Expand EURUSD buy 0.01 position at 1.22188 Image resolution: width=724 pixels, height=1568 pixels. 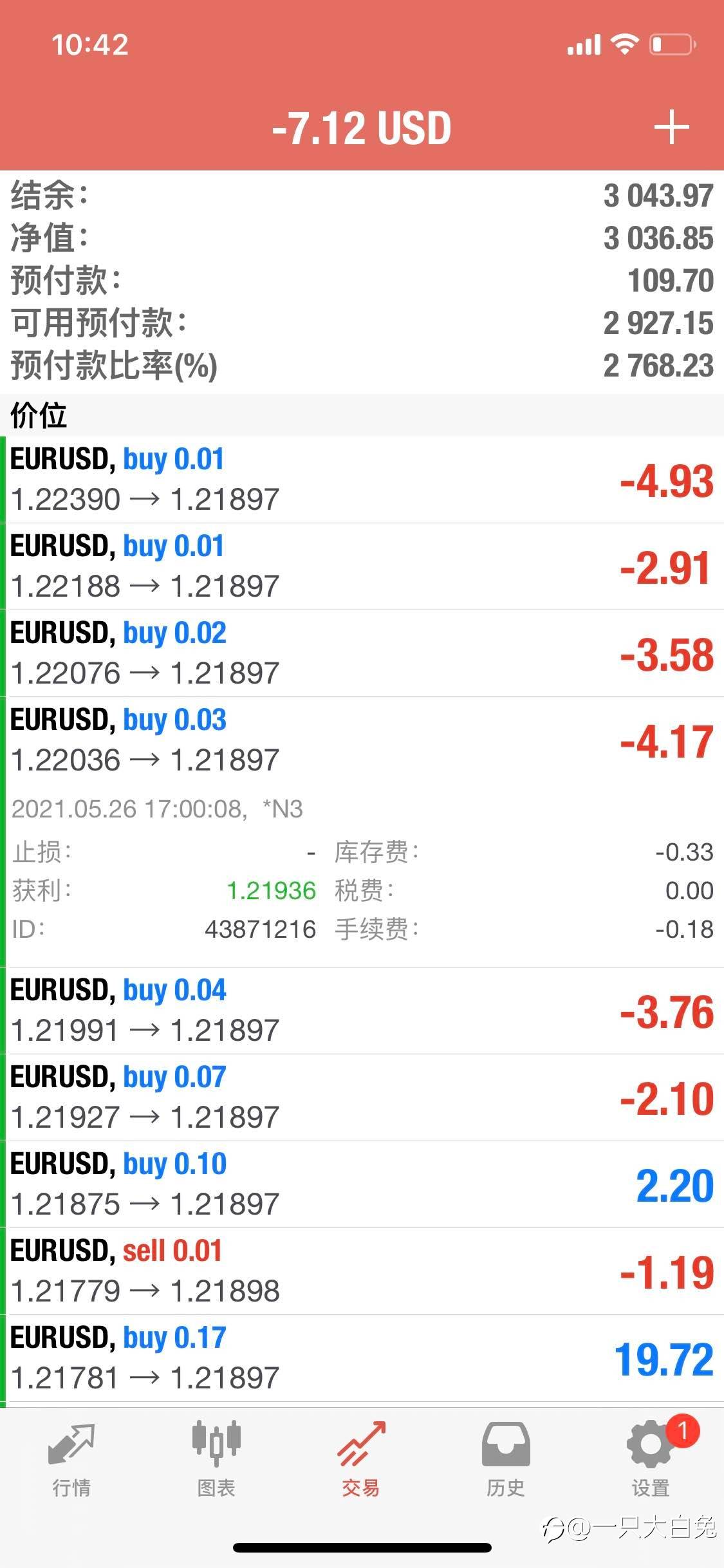[362, 566]
